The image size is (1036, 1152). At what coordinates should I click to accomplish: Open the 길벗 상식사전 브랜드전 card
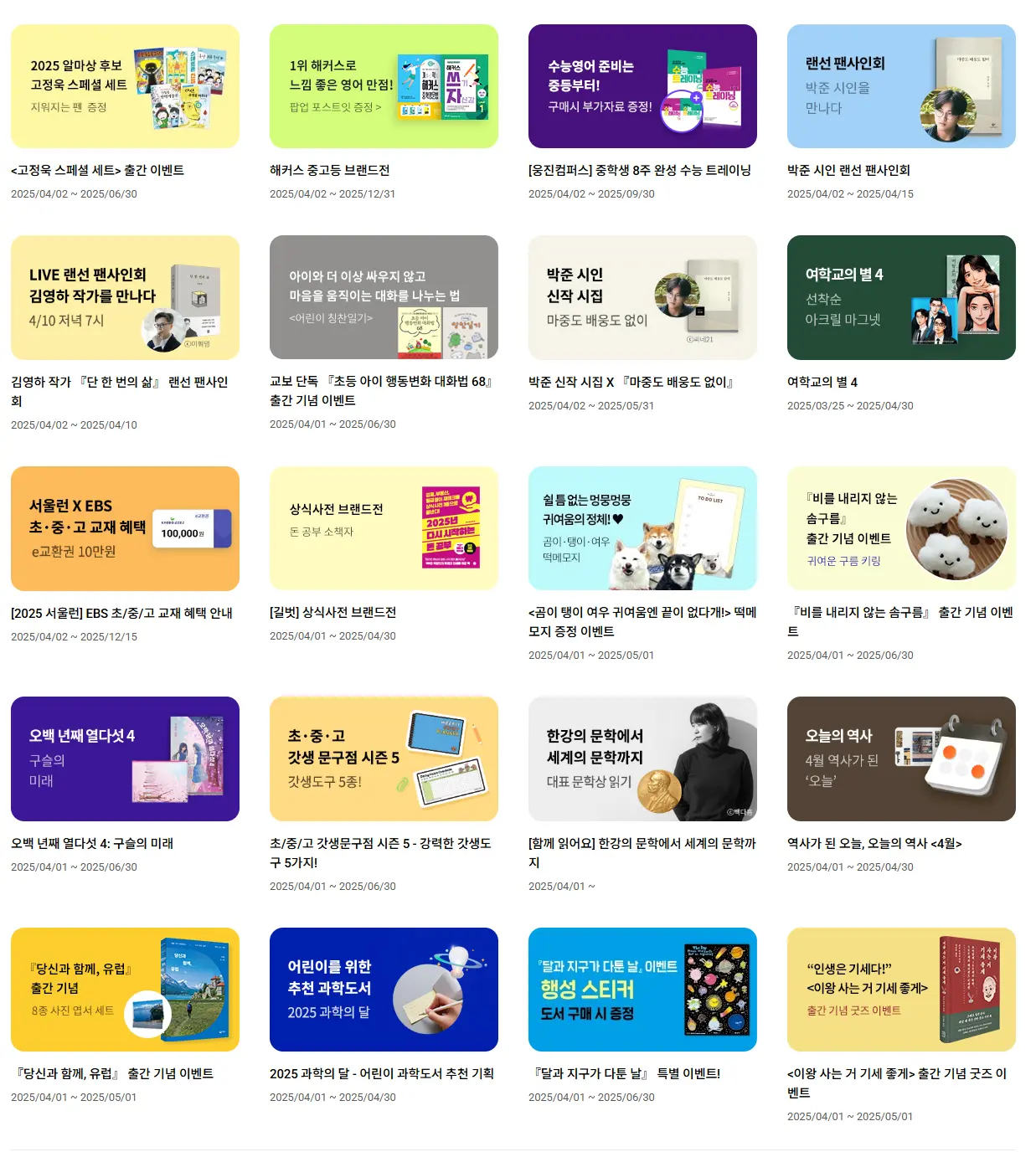(x=384, y=528)
